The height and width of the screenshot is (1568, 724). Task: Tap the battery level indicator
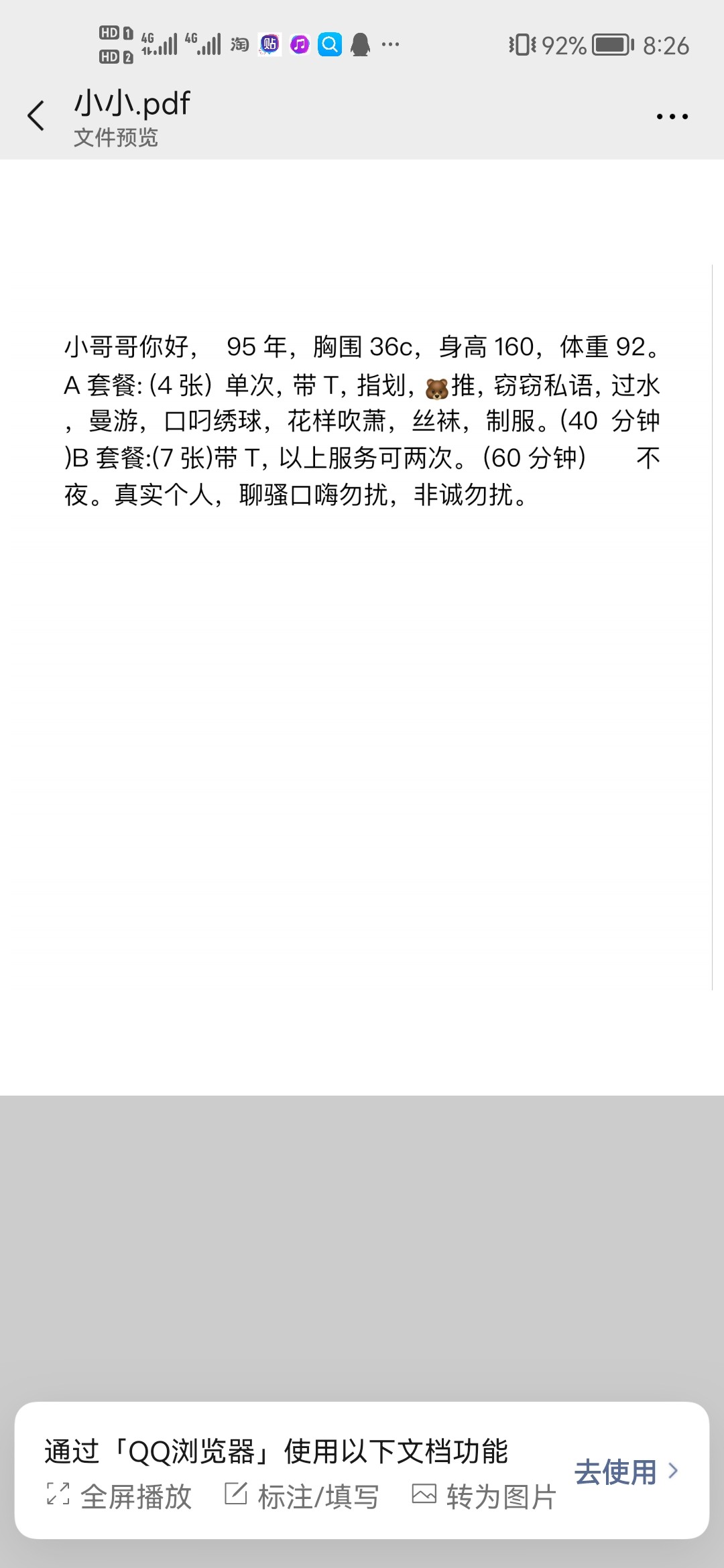(609, 46)
